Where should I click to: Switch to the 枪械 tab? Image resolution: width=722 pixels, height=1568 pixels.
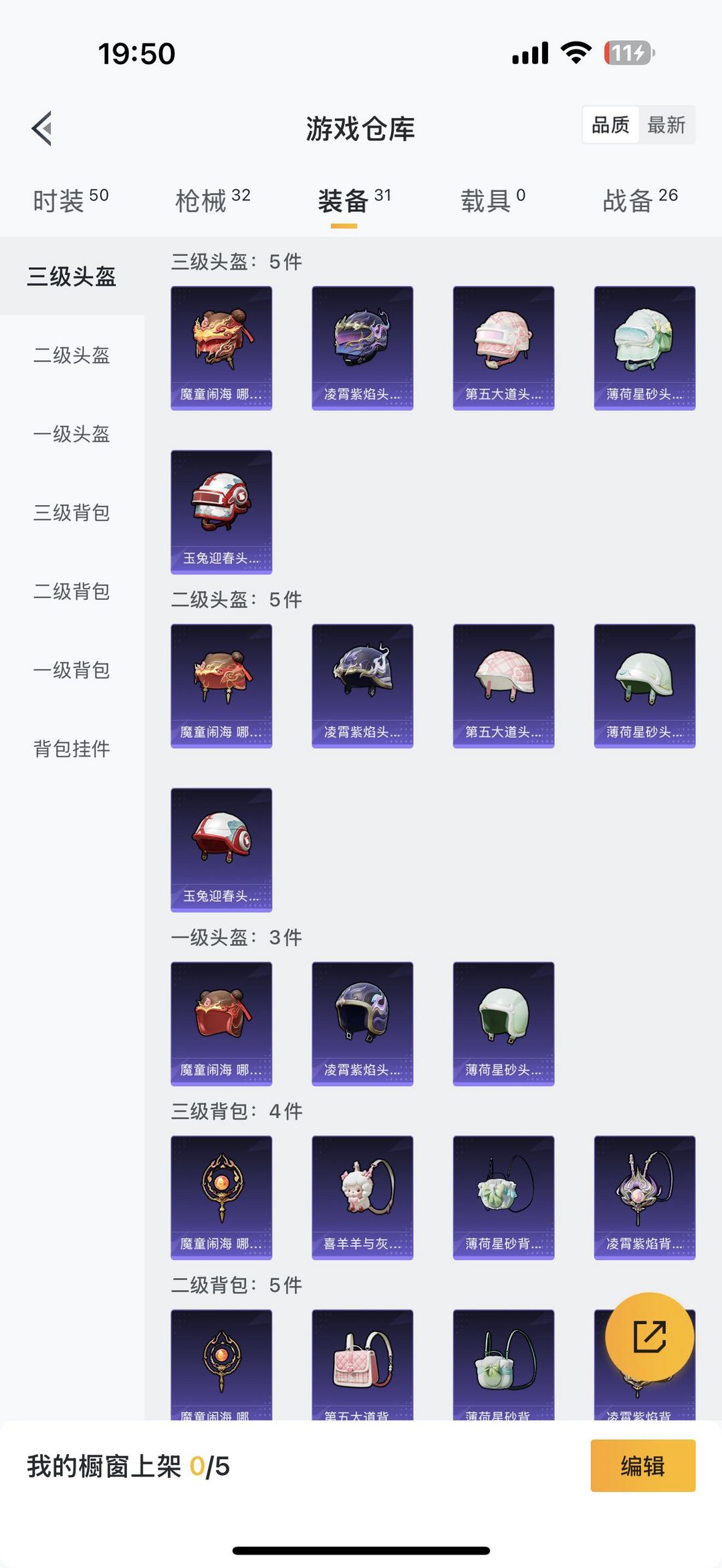click(213, 200)
